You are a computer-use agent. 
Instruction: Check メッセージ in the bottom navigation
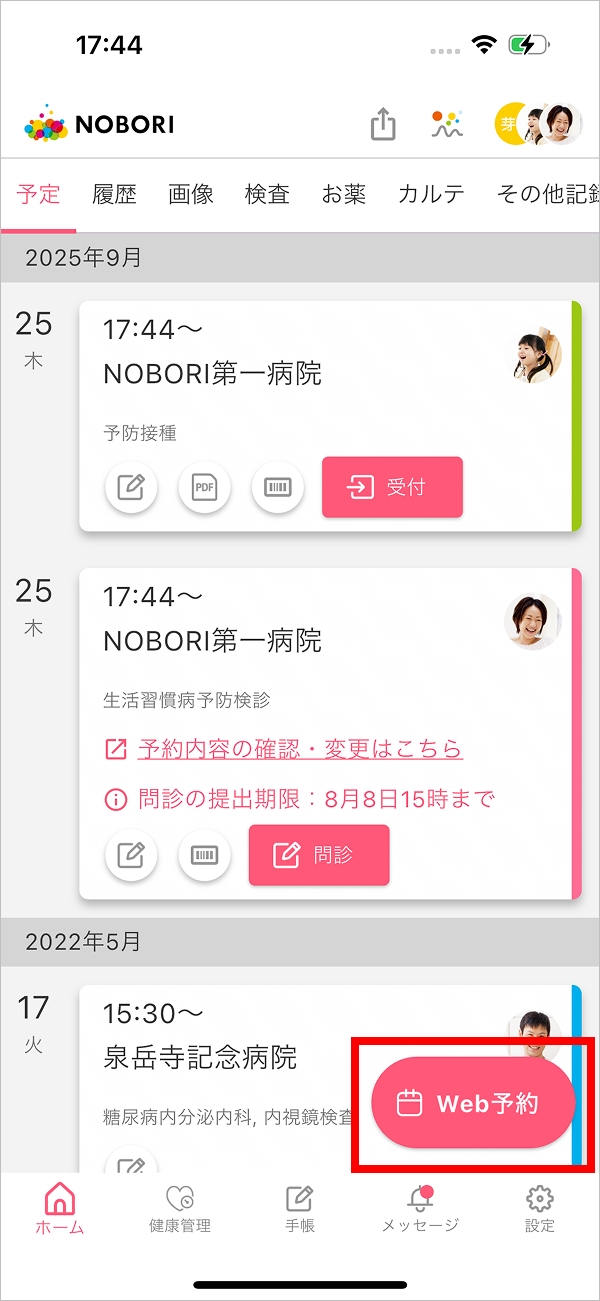tap(420, 1208)
